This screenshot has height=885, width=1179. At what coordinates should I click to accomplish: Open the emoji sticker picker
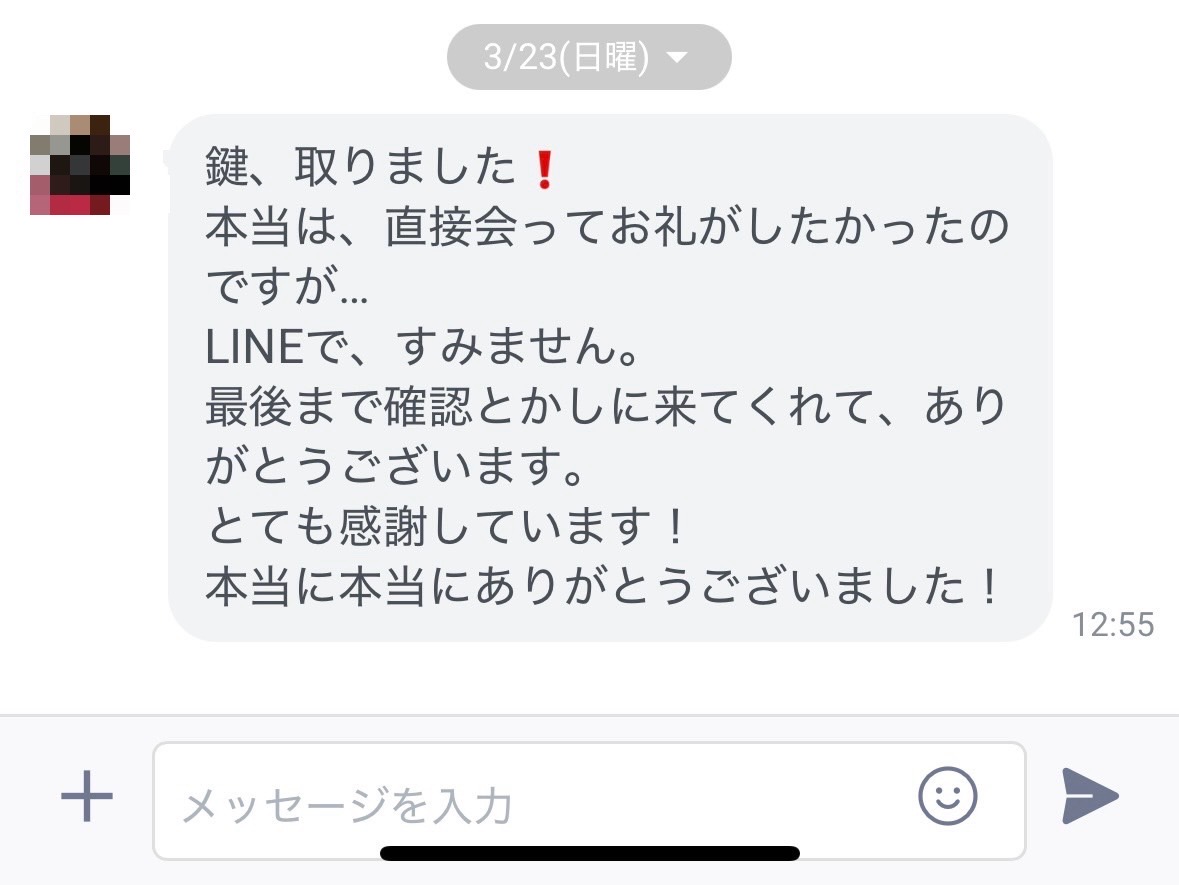[947, 797]
